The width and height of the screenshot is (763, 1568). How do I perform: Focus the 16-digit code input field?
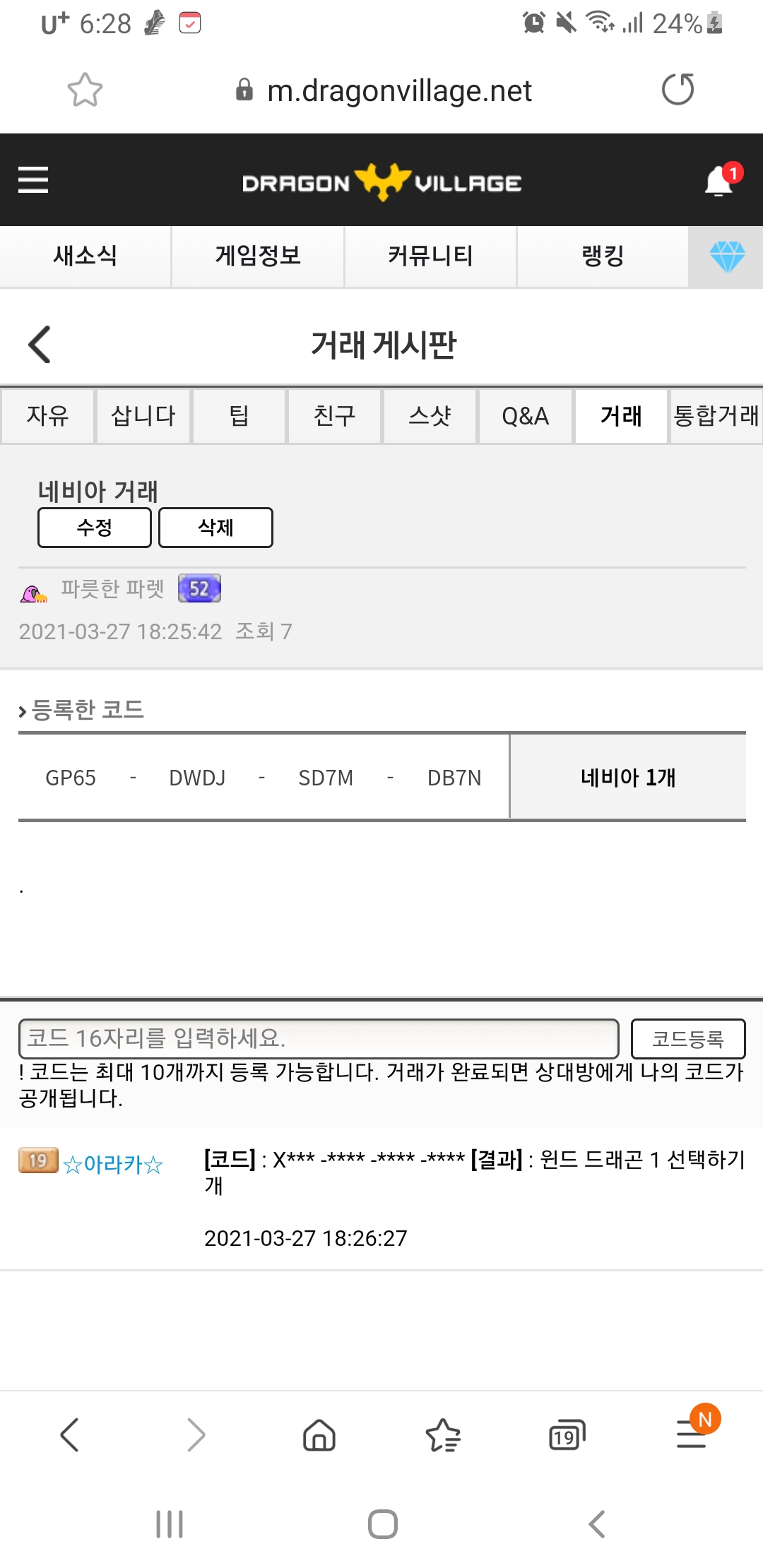point(319,1038)
